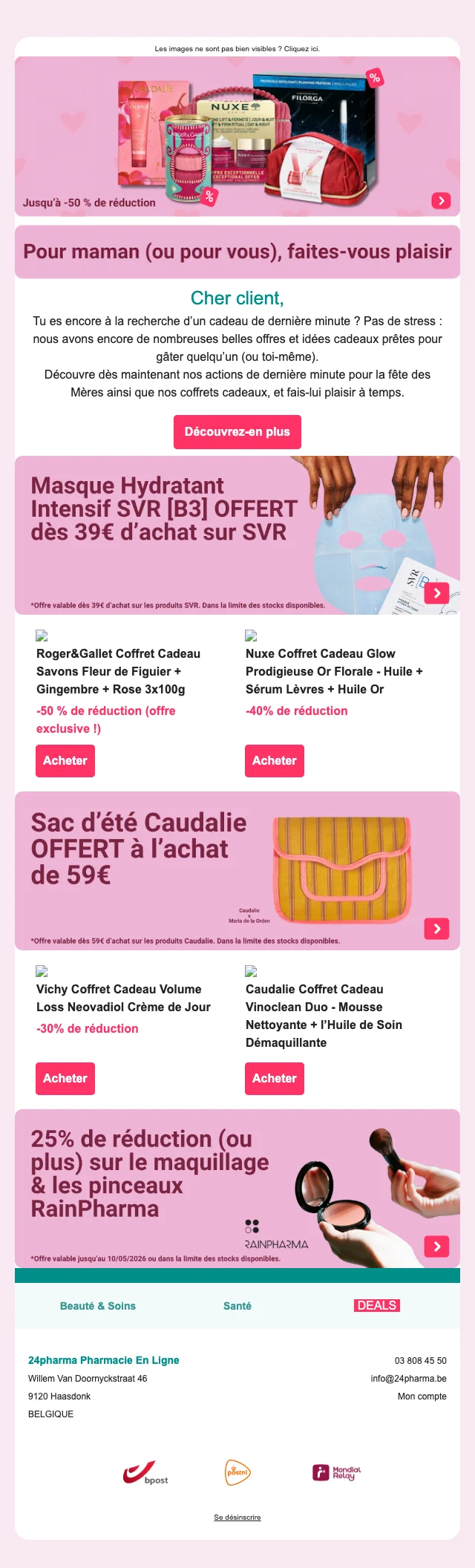Viewport: 475px width, 1568px height.
Task: Open Mon compte
Action: 422,1396
